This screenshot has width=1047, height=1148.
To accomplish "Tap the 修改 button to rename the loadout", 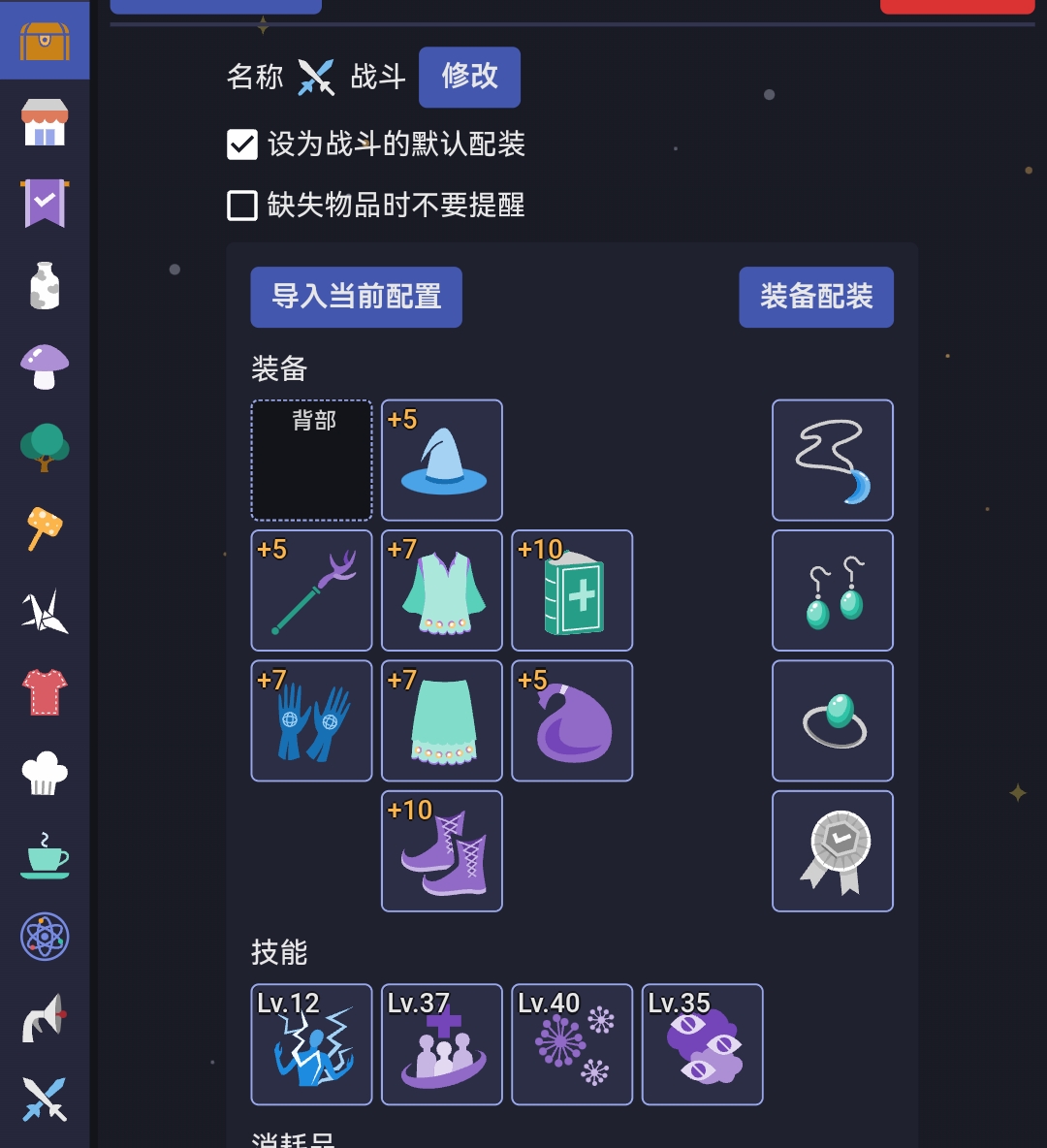I will coord(469,77).
